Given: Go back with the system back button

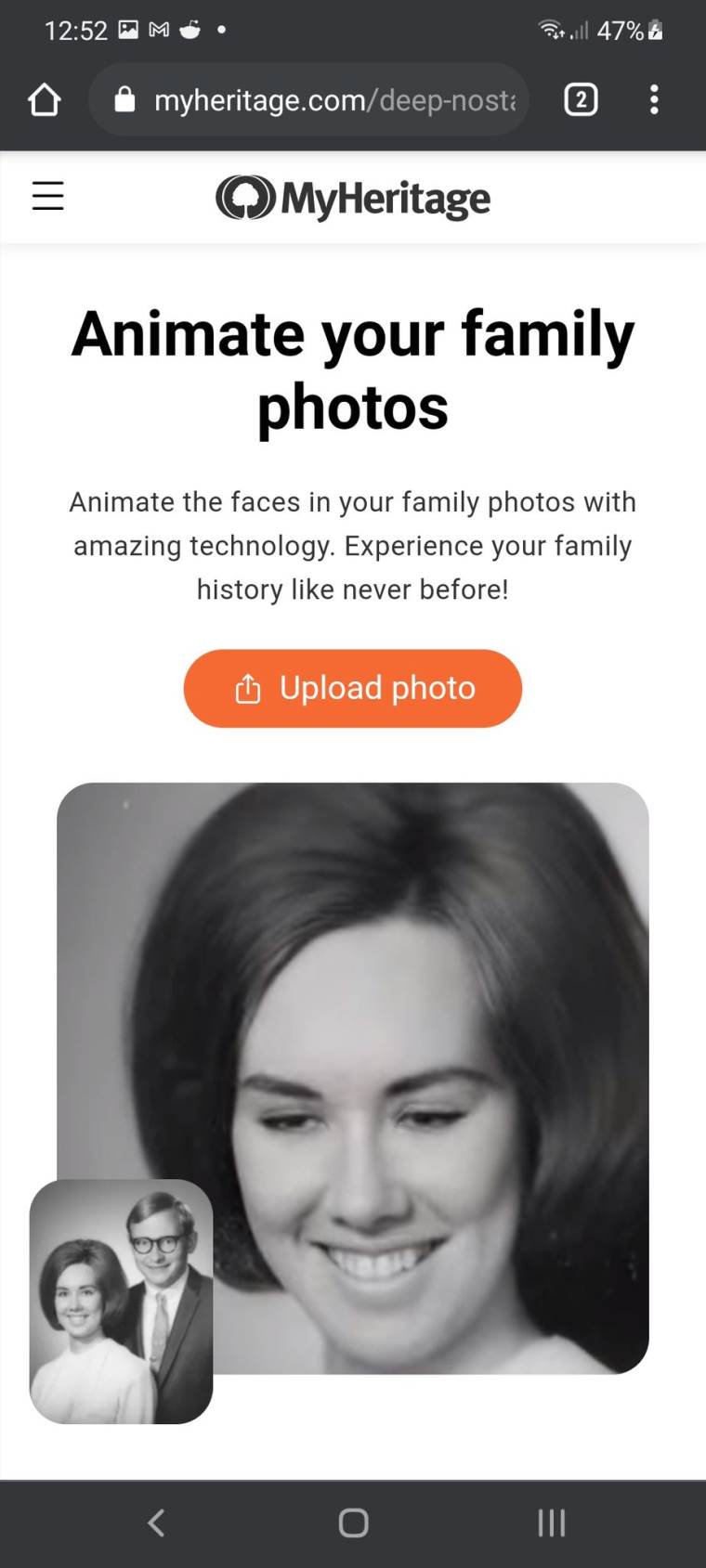Looking at the screenshot, I should click(x=156, y=1523).
